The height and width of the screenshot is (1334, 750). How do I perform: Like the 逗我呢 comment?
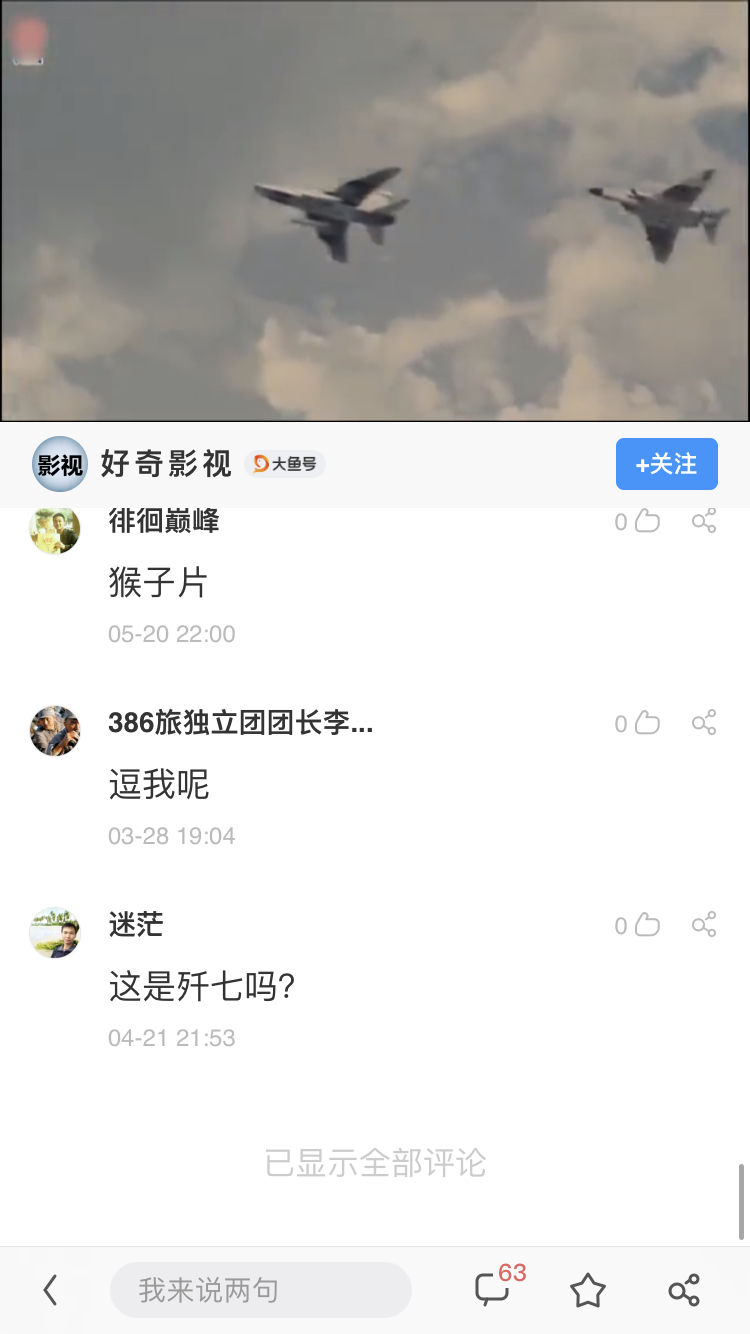pyautogui.click(x=646, y=723)
